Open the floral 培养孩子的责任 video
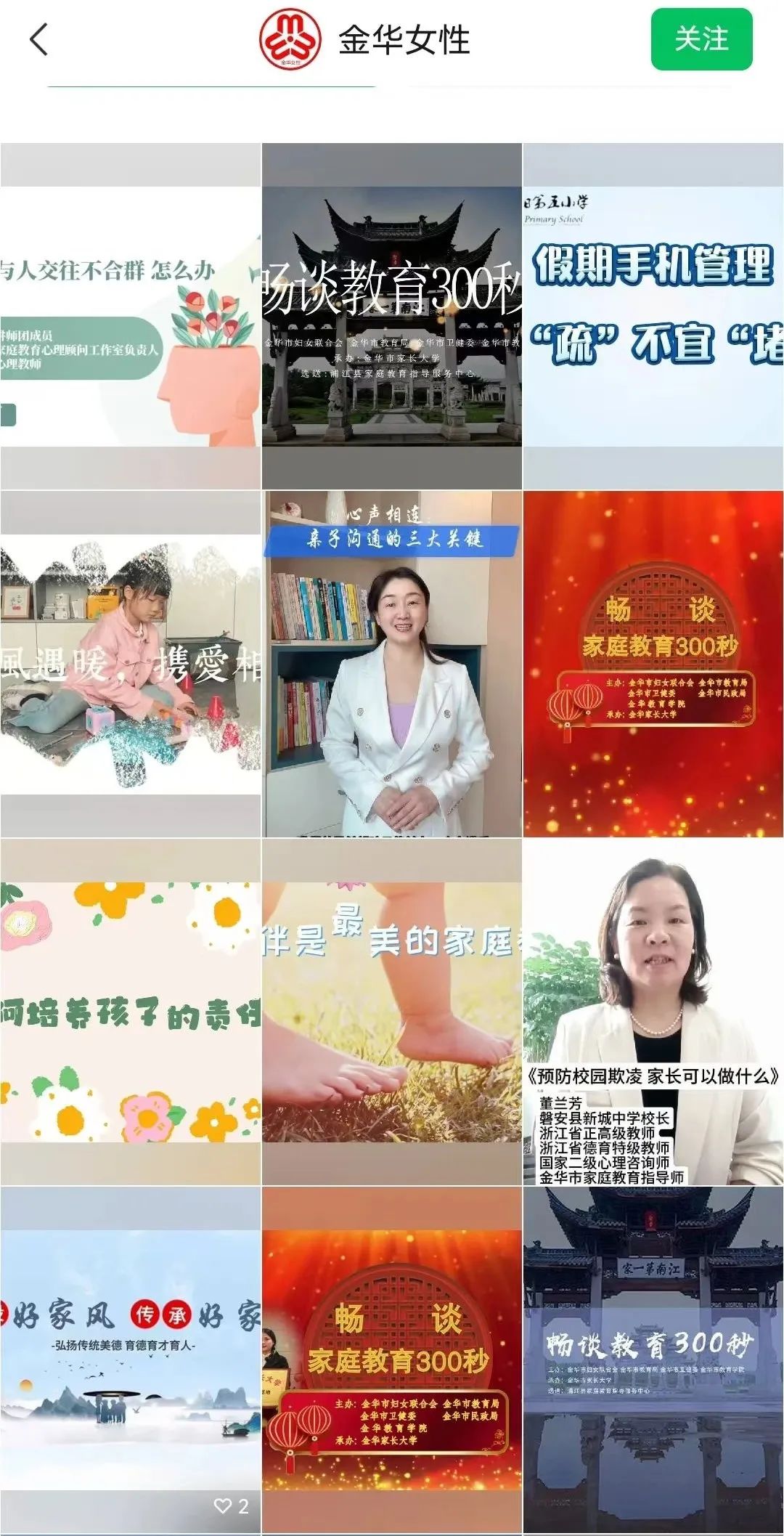The image size is (784, 1536). 131,1012
